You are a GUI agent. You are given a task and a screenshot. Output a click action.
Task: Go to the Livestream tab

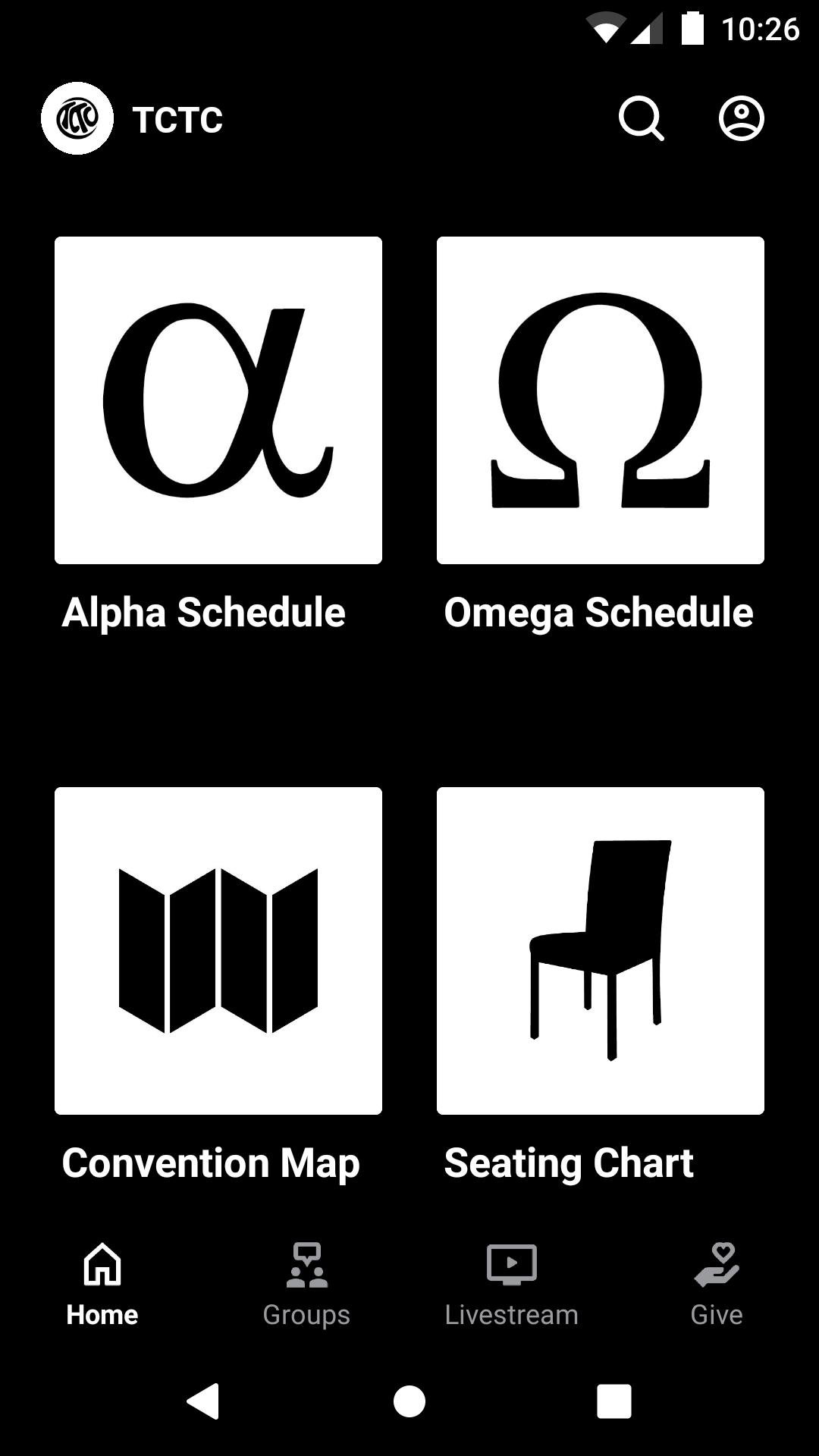[511, 1283]
